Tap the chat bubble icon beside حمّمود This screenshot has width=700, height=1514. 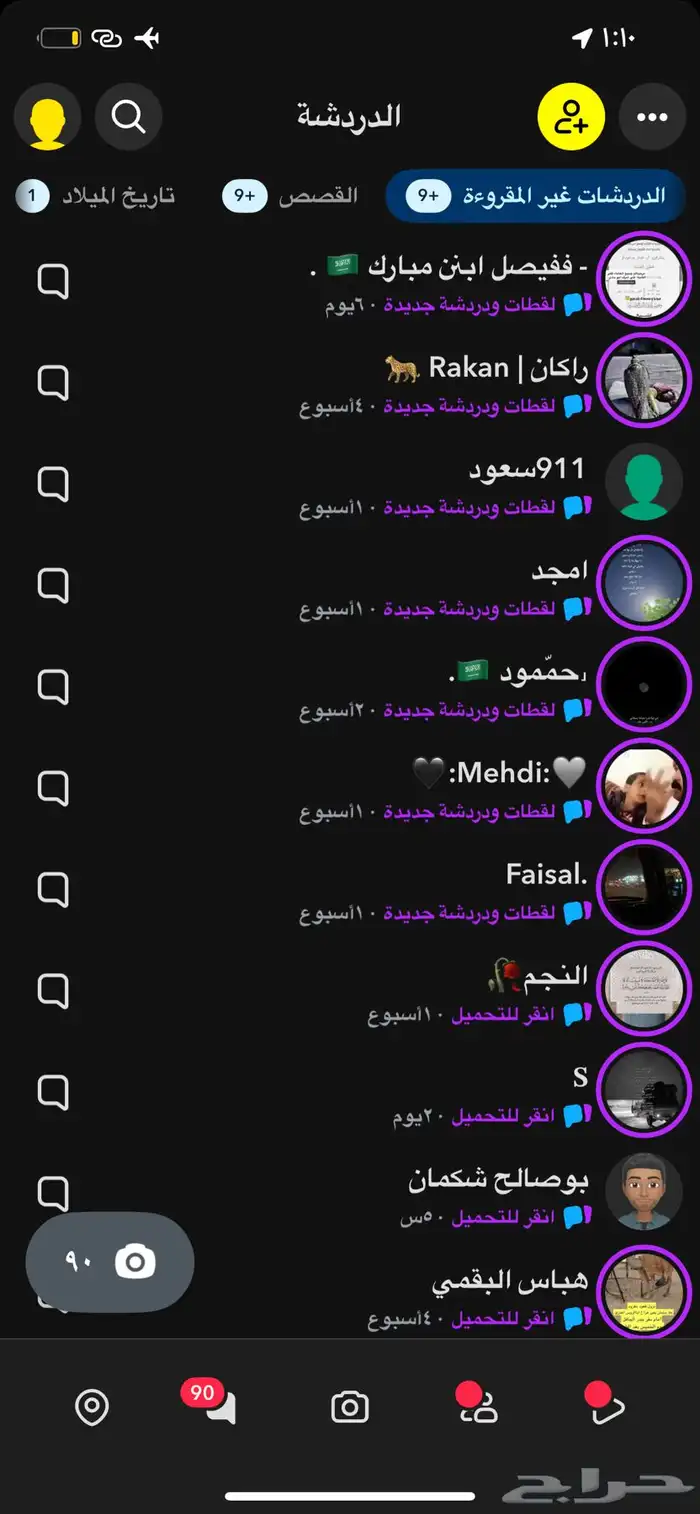(53, 685)
